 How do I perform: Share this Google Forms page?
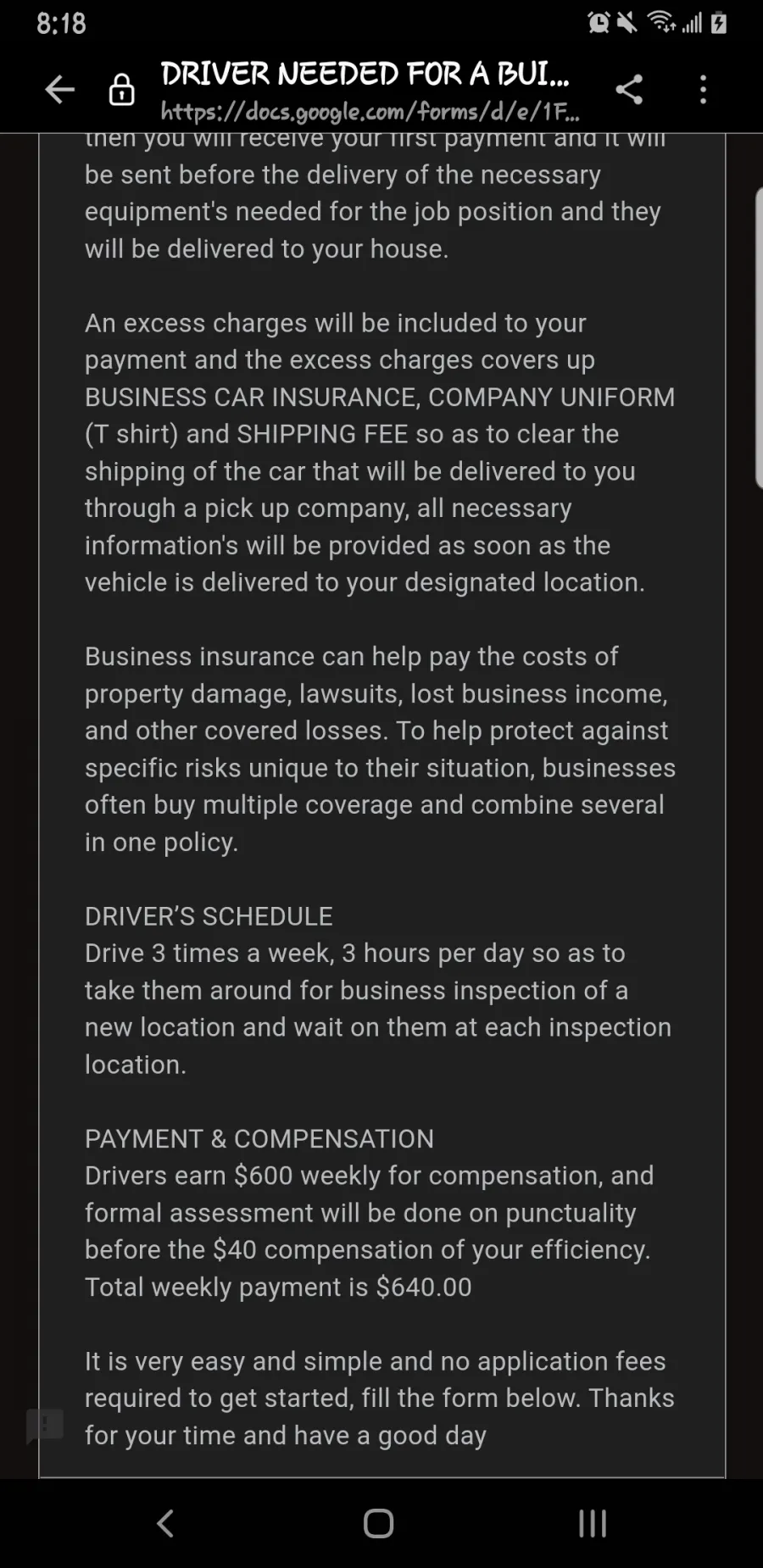click(629, 89)
